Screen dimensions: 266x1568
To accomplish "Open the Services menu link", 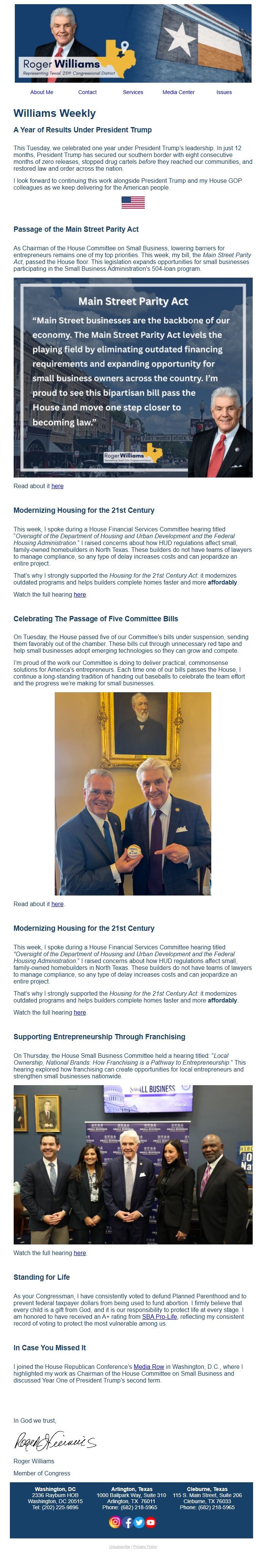I will (x=133, y=93).
